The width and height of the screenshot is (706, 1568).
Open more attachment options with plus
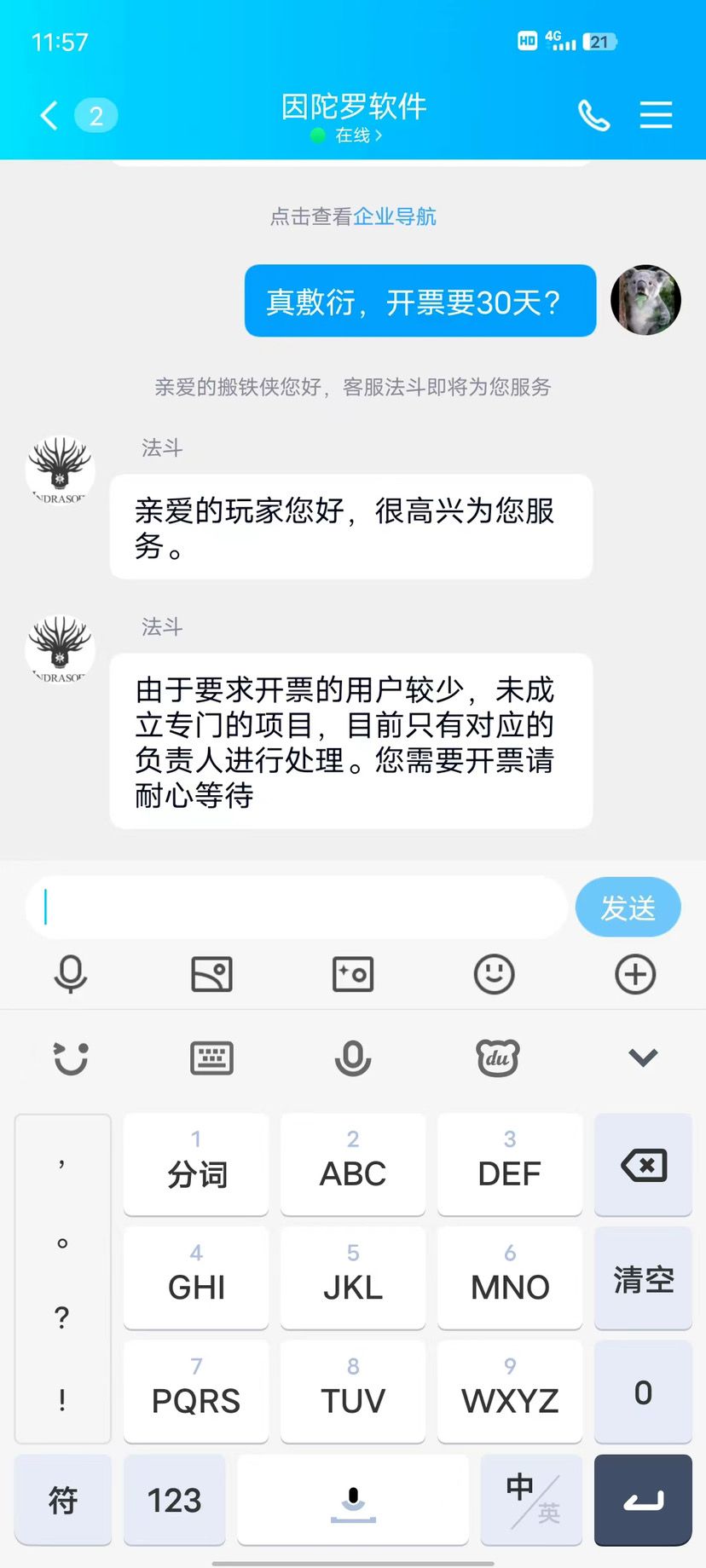point(635,974)
